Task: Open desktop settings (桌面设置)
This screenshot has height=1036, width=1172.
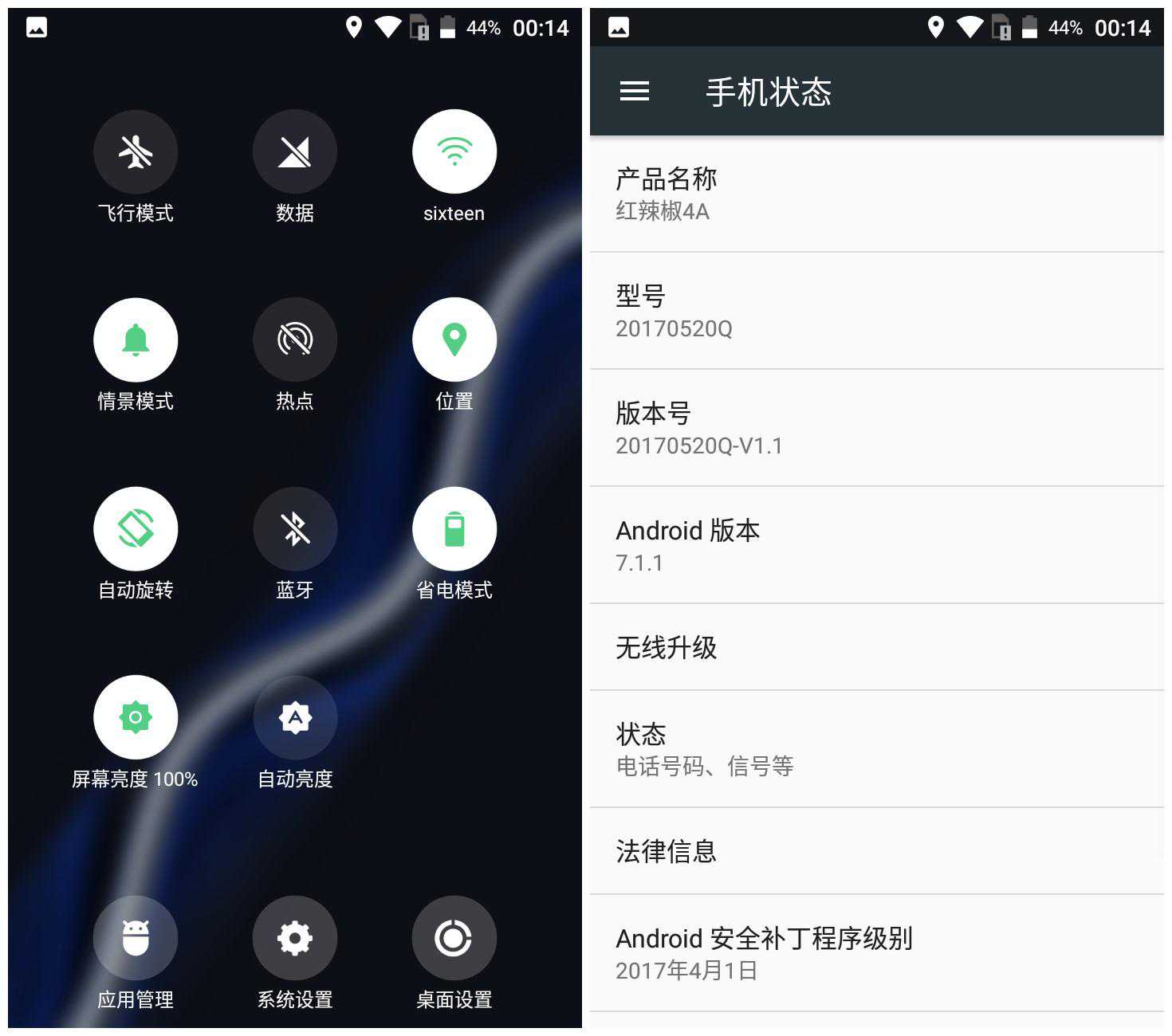Action: click(x=454, y=938)
